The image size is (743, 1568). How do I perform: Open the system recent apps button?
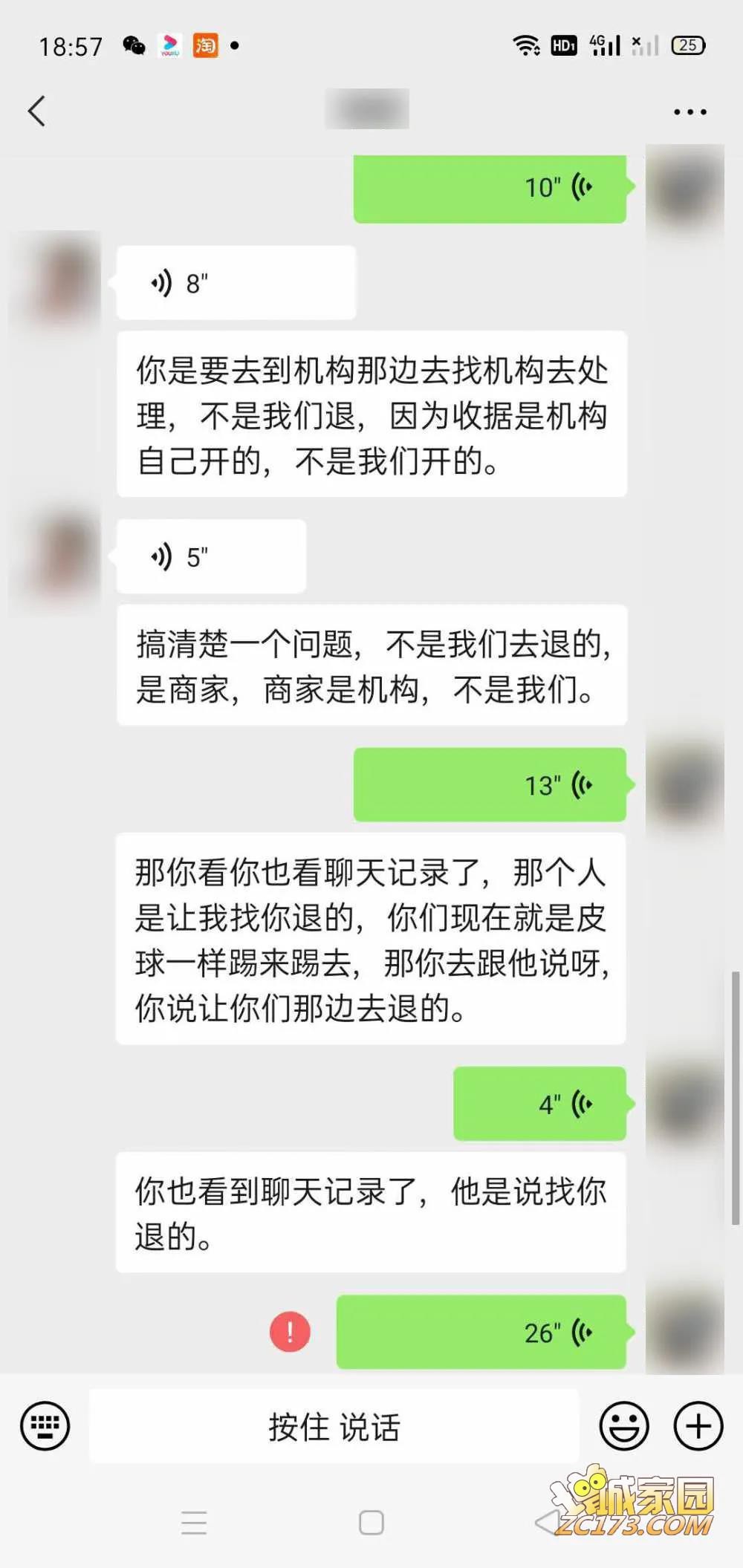(194, 1522)
